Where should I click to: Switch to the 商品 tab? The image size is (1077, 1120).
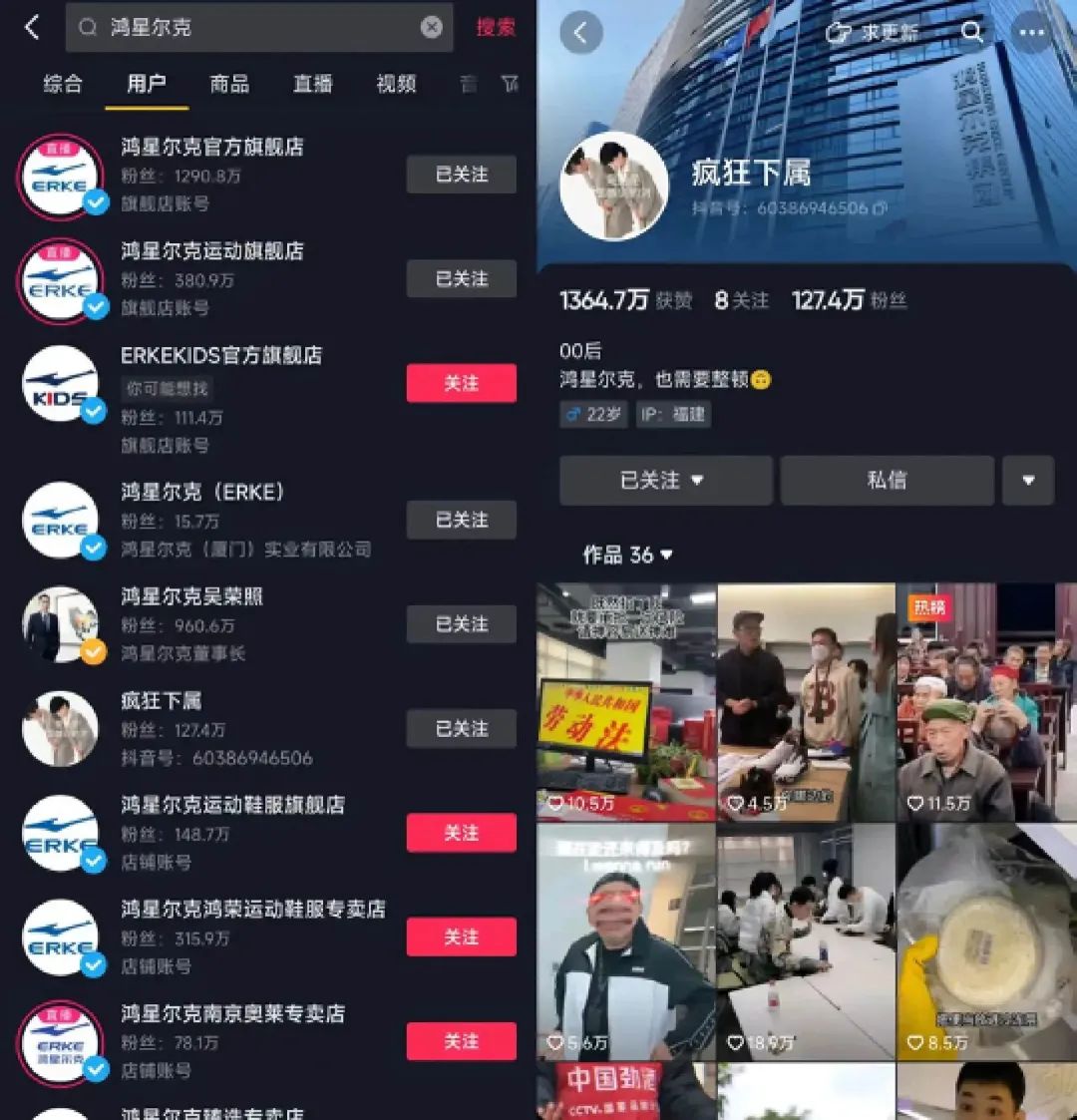[x=229, y=84]
